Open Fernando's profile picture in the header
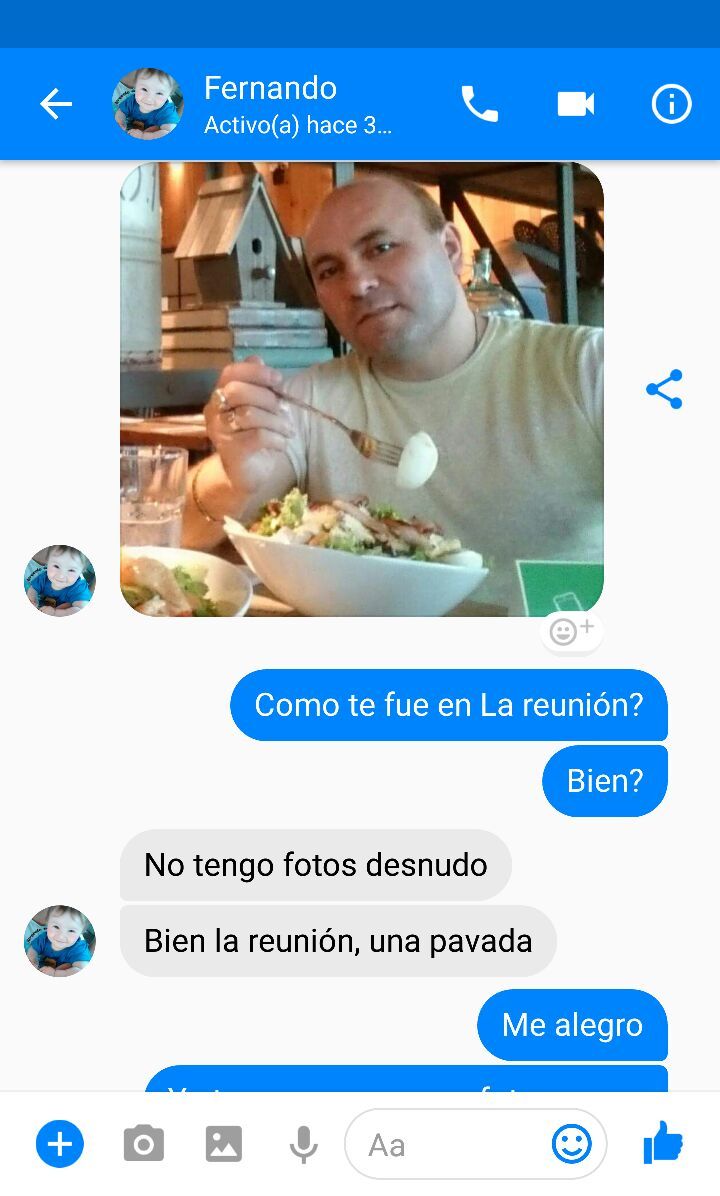Image resolution: width=720 pixels, height=1196 pixels. tap(147, 104)
